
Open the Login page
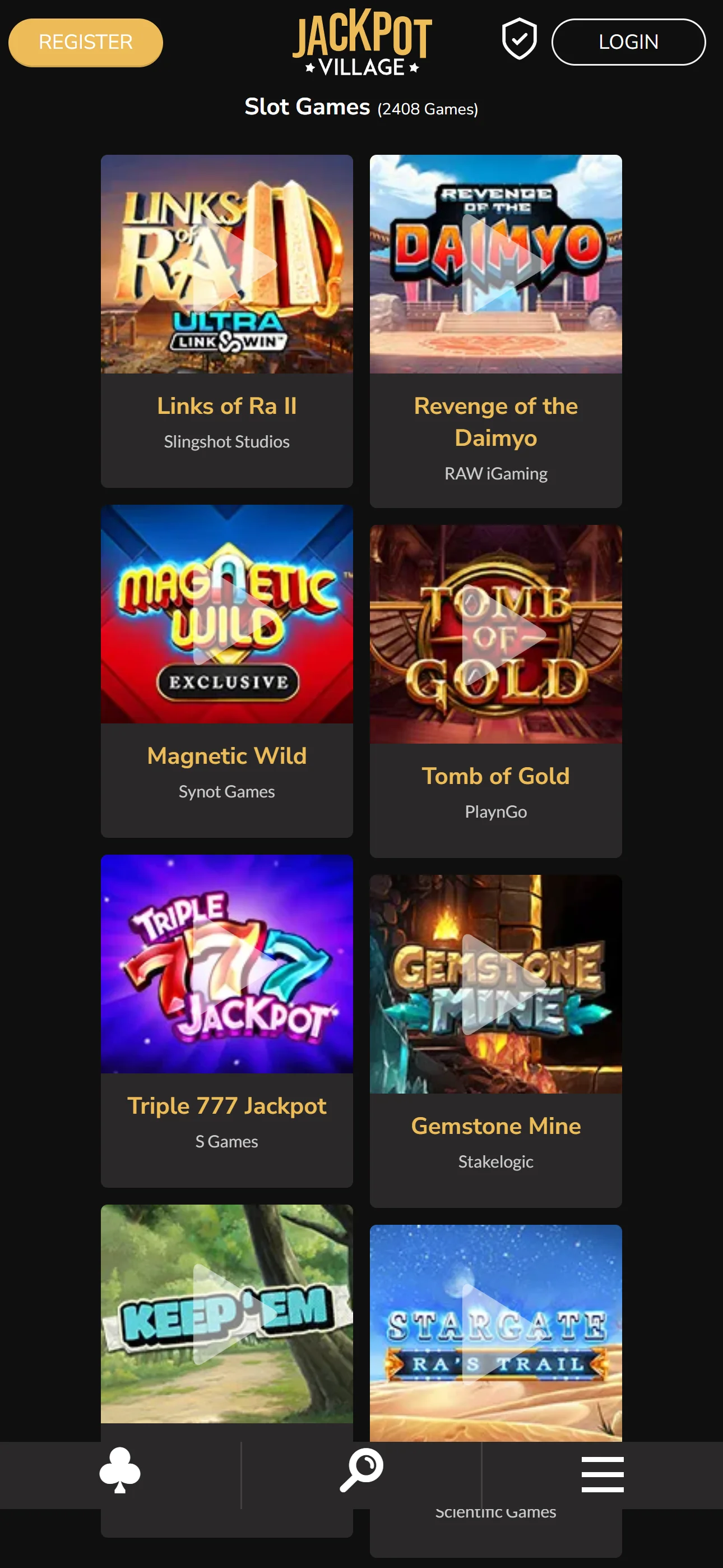pos(628,42)
